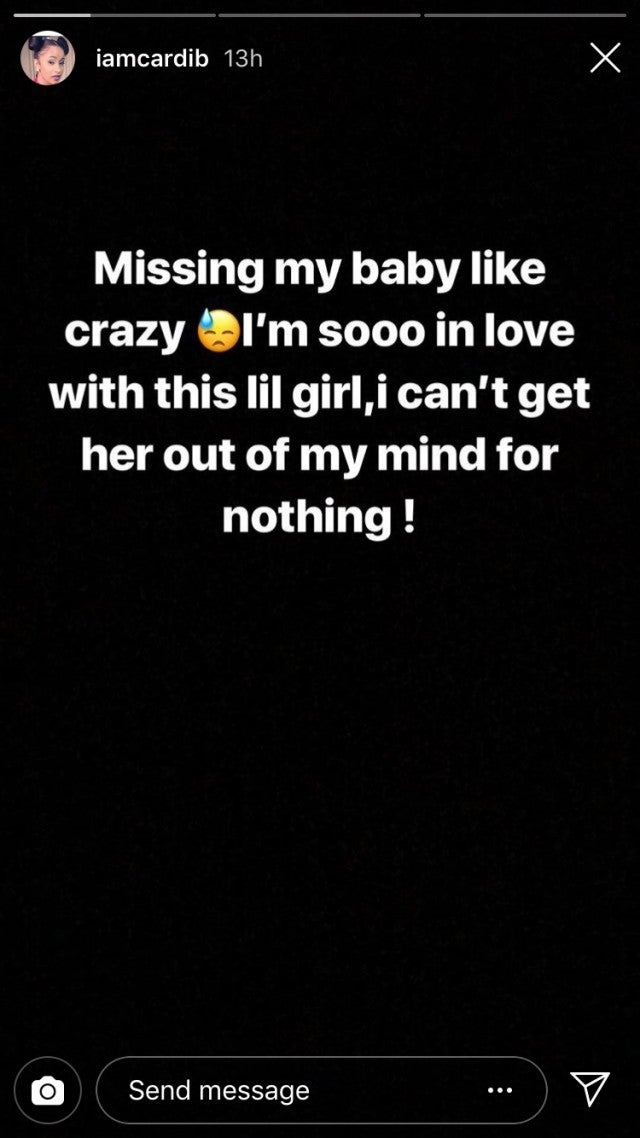The height and width of the screenshot is (1138, 640).
Task: Share this story via paper plane icon
Action: [590, 1089]
